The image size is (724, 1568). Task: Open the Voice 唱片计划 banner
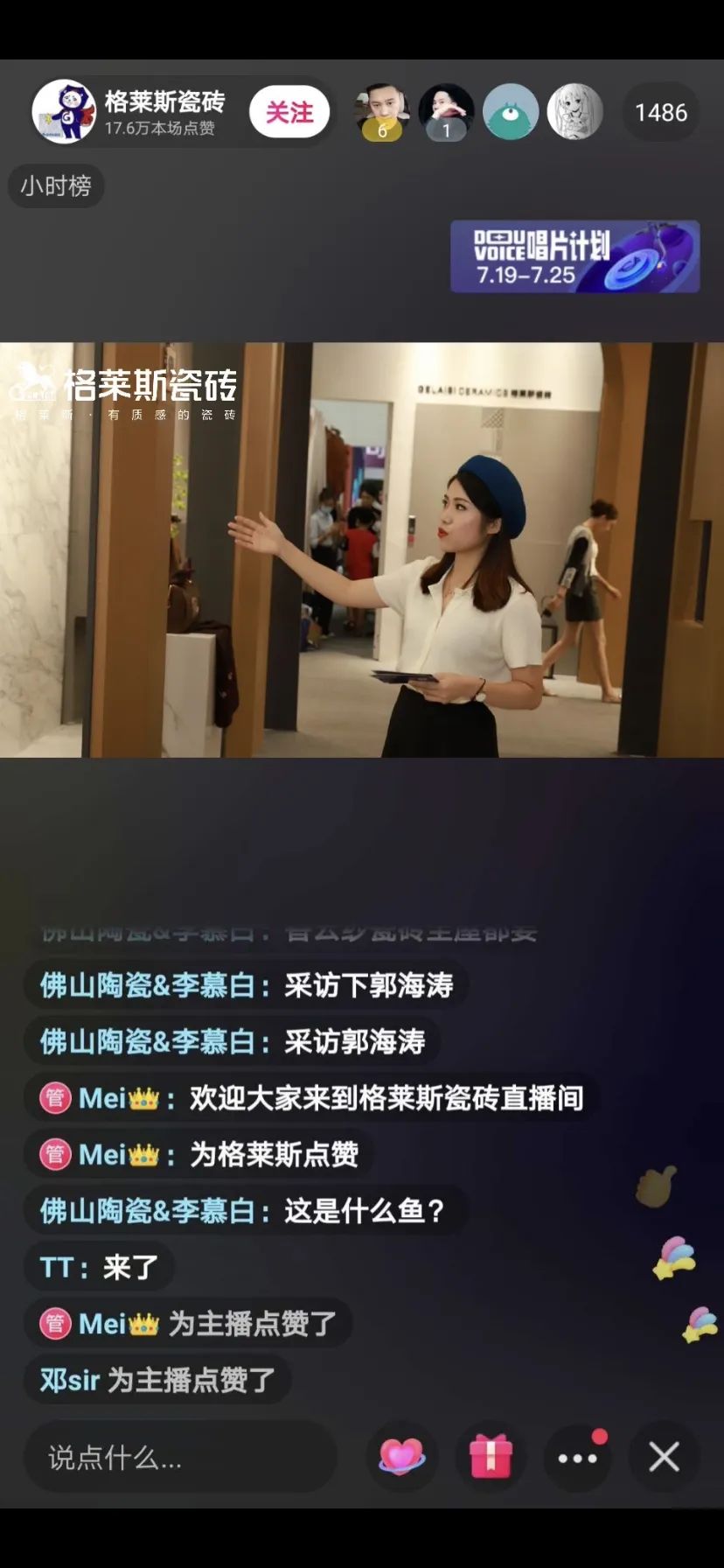click(x=574, y=256)
